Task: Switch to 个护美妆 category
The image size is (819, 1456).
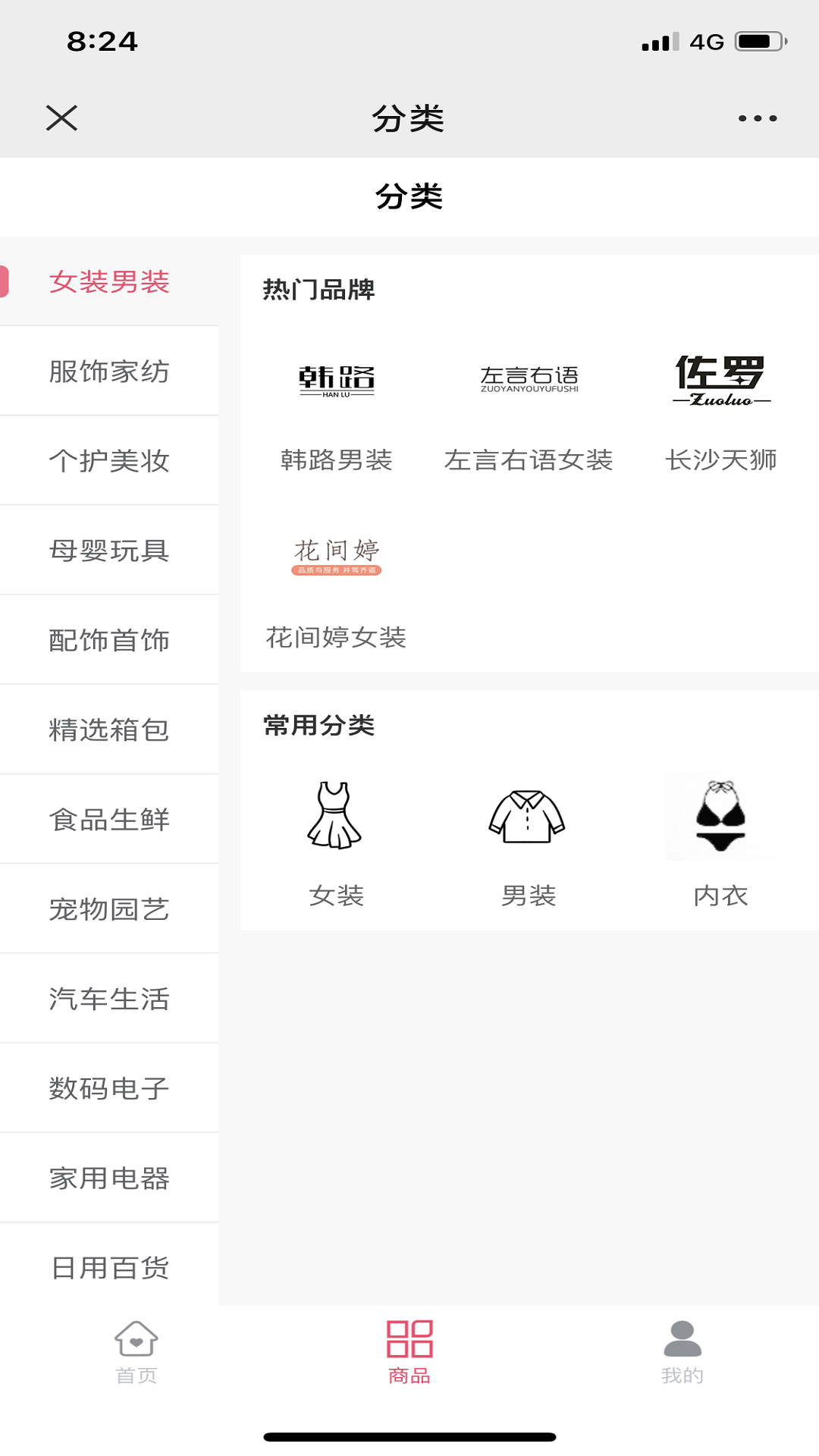Action: 109,461
